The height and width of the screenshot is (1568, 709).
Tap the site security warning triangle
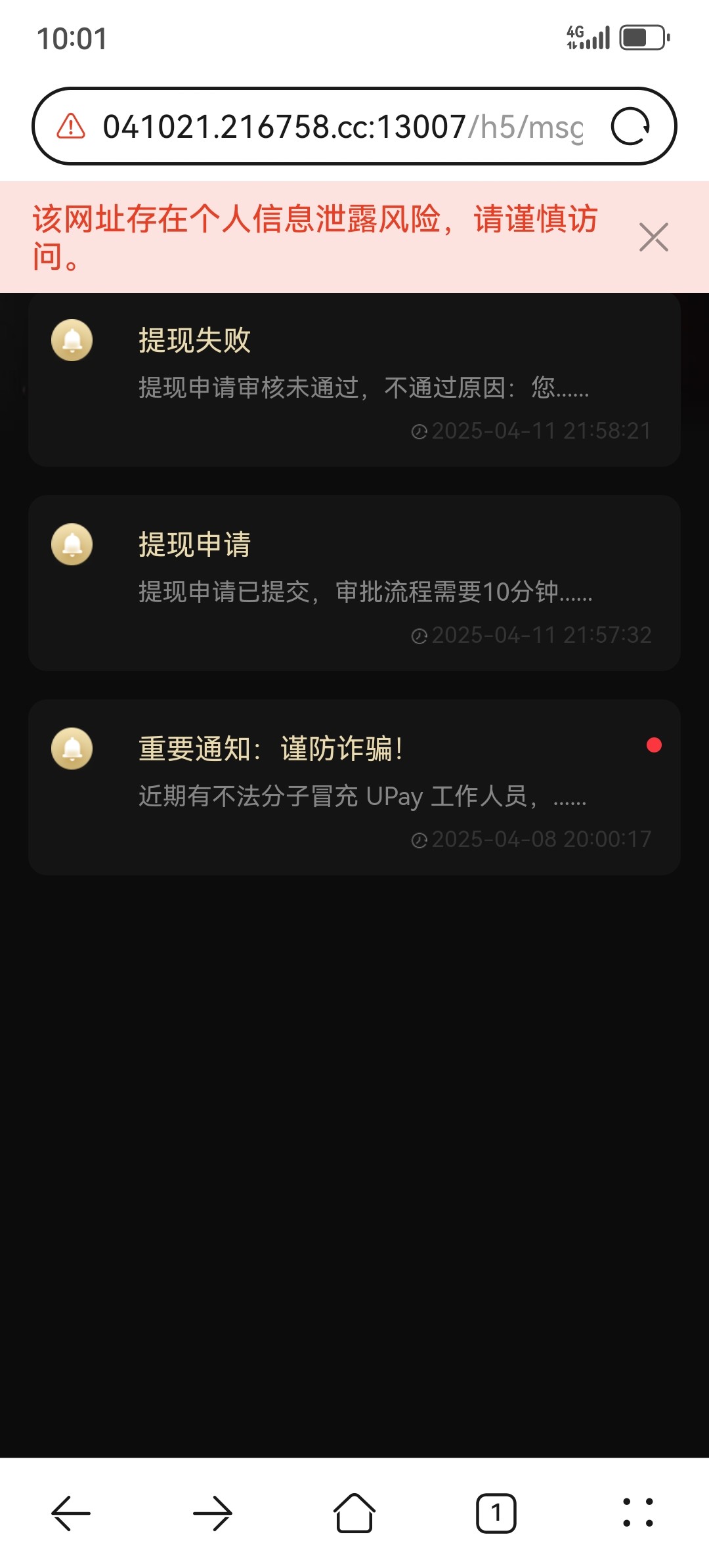click(71, 126)
